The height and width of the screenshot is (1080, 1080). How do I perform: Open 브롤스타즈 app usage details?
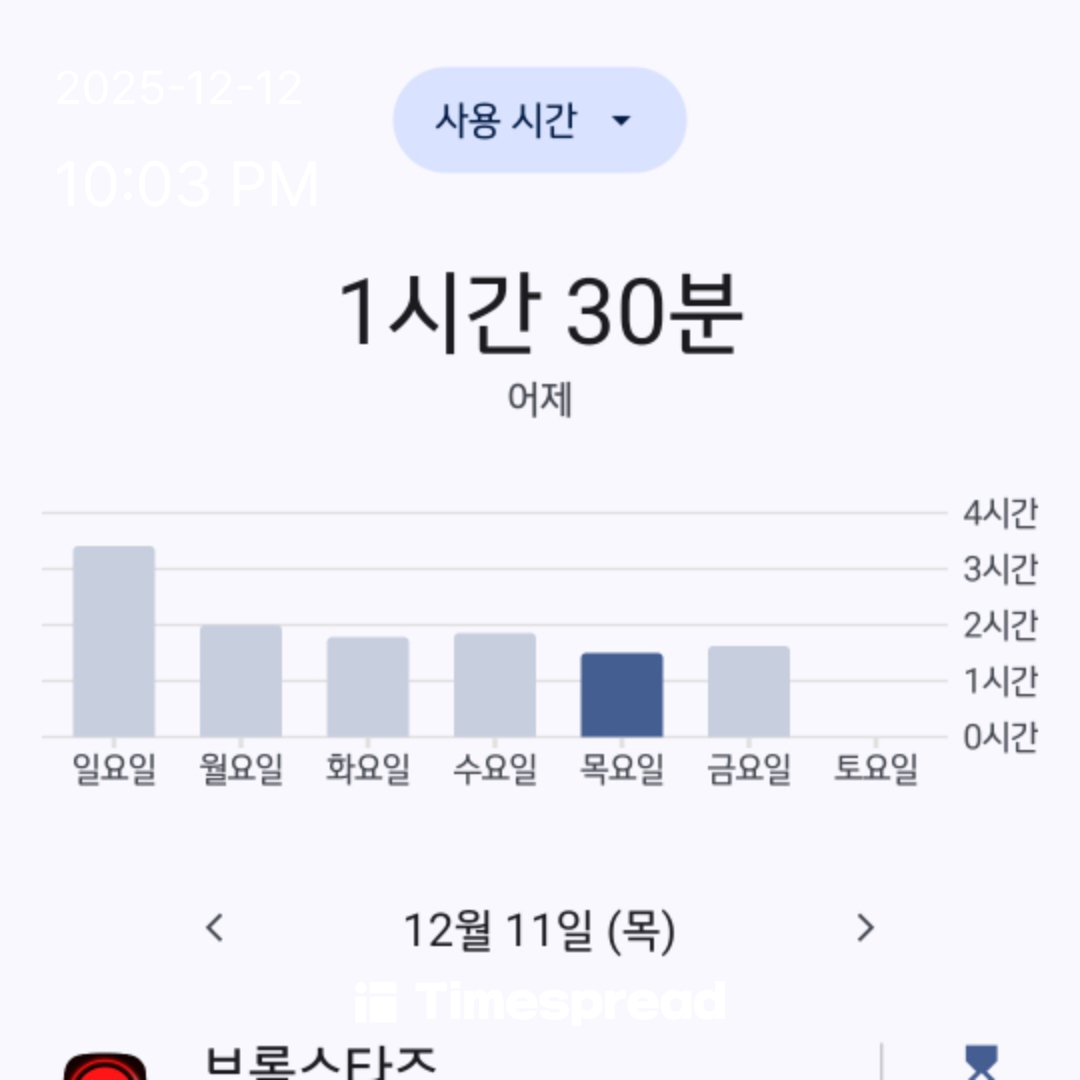pos(320,1062)
